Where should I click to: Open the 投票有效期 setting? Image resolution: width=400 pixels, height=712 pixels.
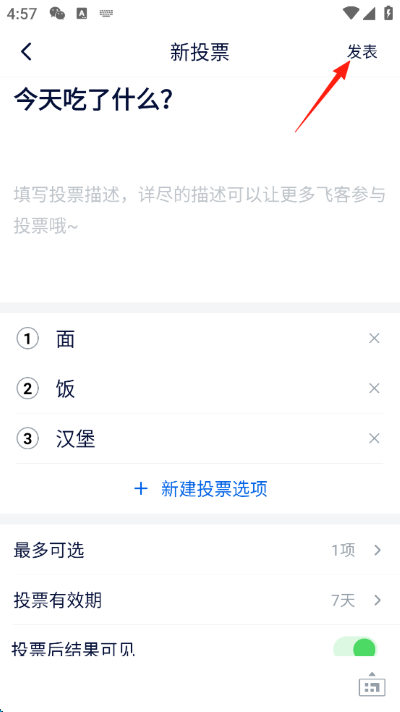tap(200, 600)
